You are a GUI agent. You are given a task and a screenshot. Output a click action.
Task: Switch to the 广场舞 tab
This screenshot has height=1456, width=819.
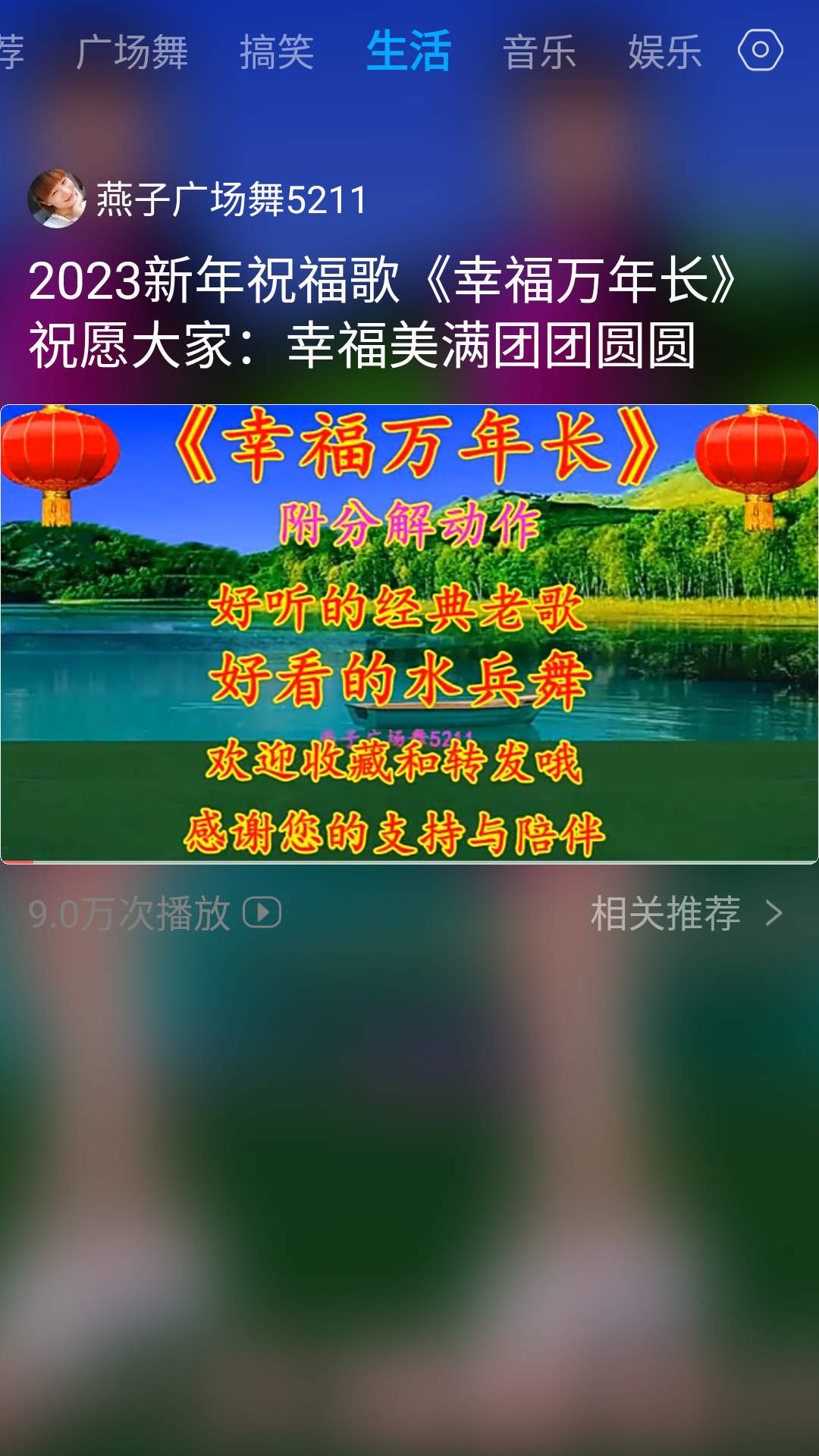[132, 52]
